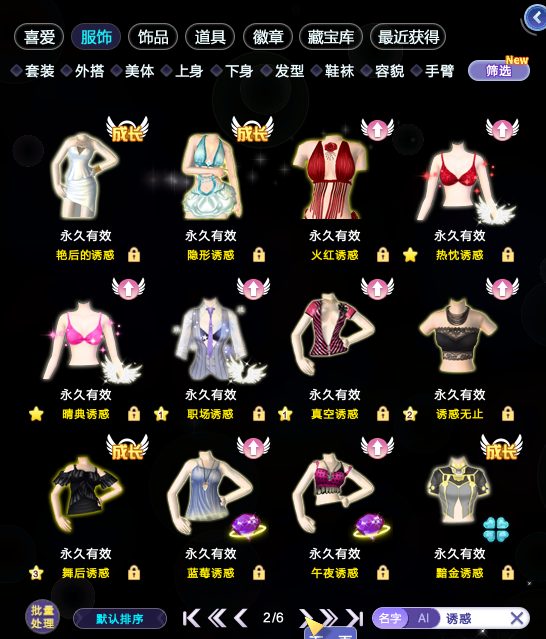Open 批量处理 batch processing
The width and height of the screenshot is (546, 639).
[42, 617]
